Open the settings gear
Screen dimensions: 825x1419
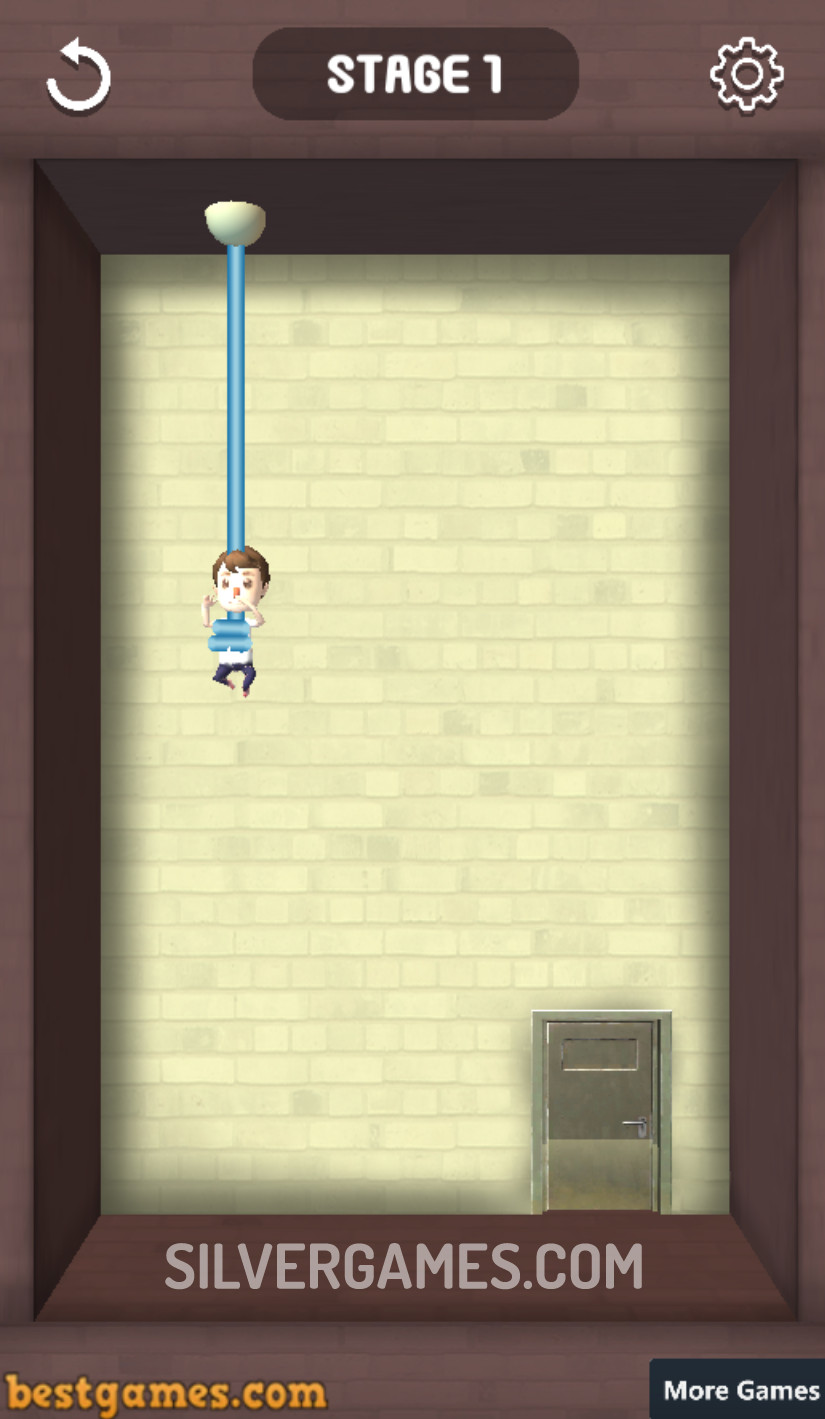pyautogui.click(x=746, y=75)
